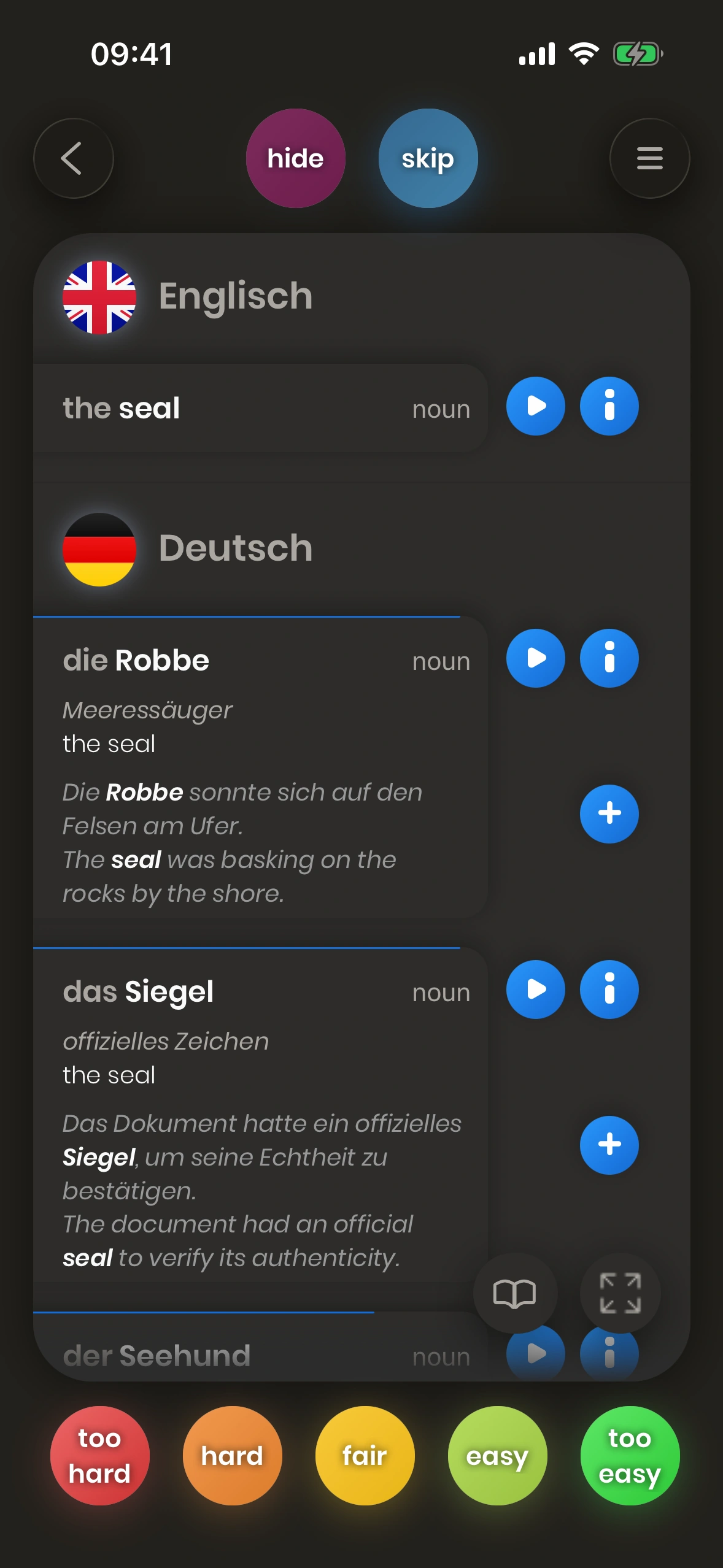
Task: Go back with the arrow button
Action: (73, 158)
